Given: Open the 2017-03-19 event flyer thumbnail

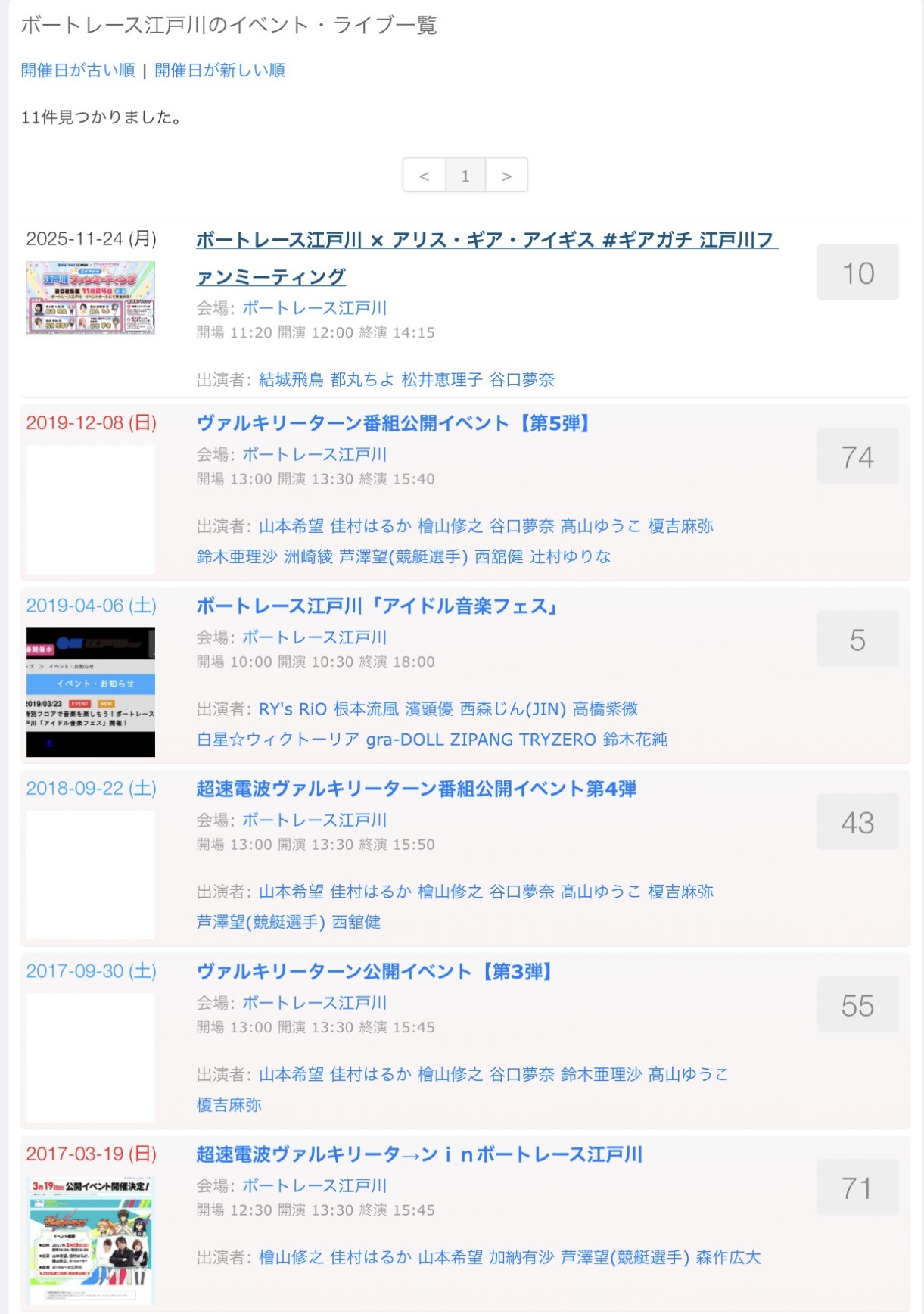Looking at the screenshot, I should point(91,1240).
